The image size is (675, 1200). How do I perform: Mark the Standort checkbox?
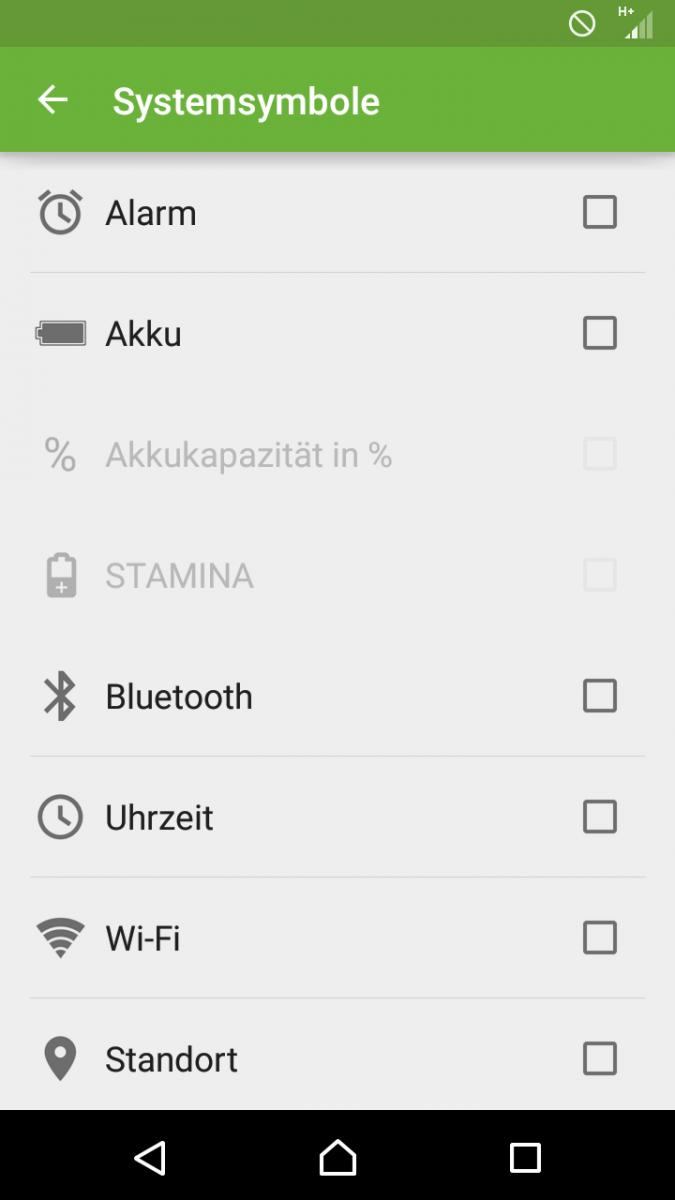coord(600,1059)
